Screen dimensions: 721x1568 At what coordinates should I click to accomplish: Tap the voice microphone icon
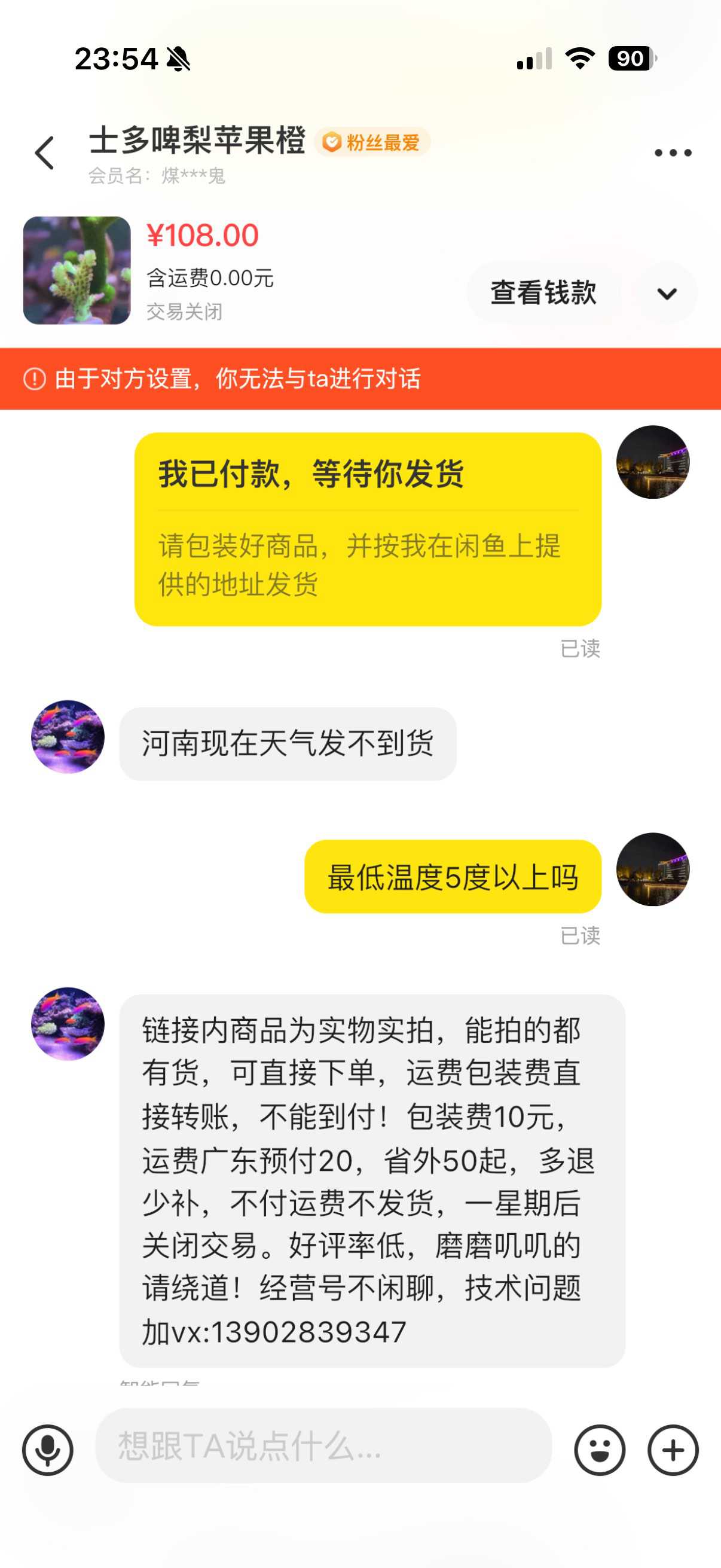48,1450
